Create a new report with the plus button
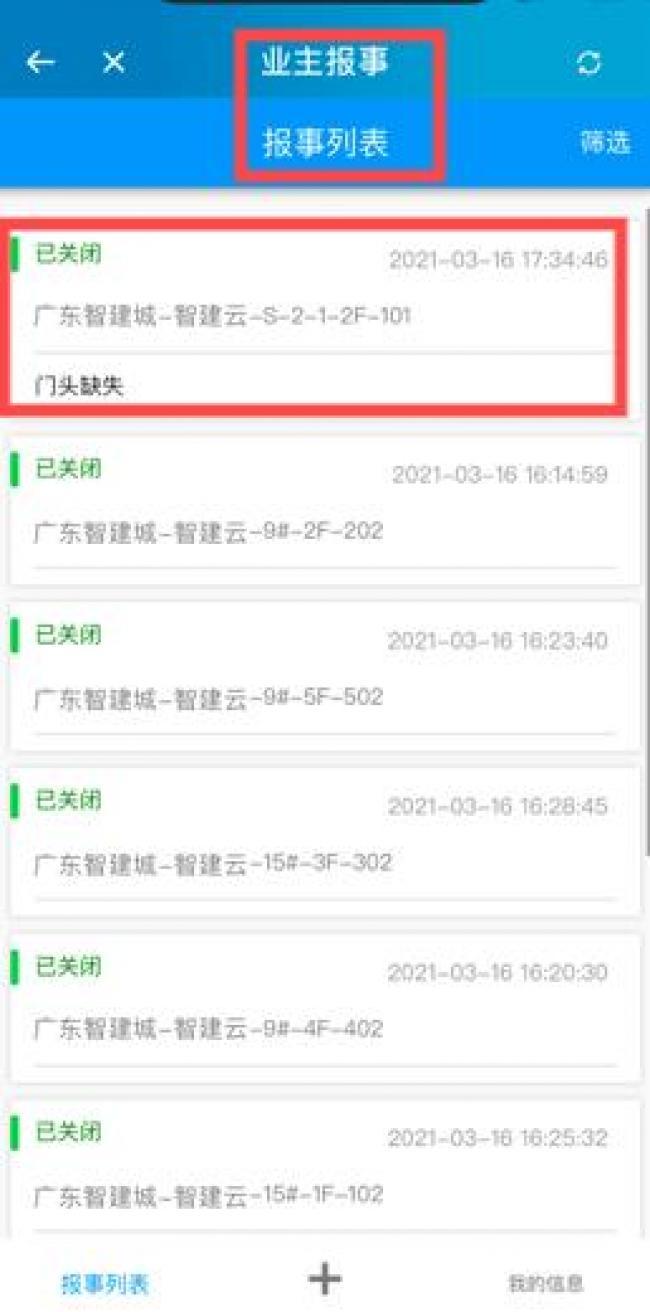The height and width of the screenshot is (1312, 650). [324, 1278]
